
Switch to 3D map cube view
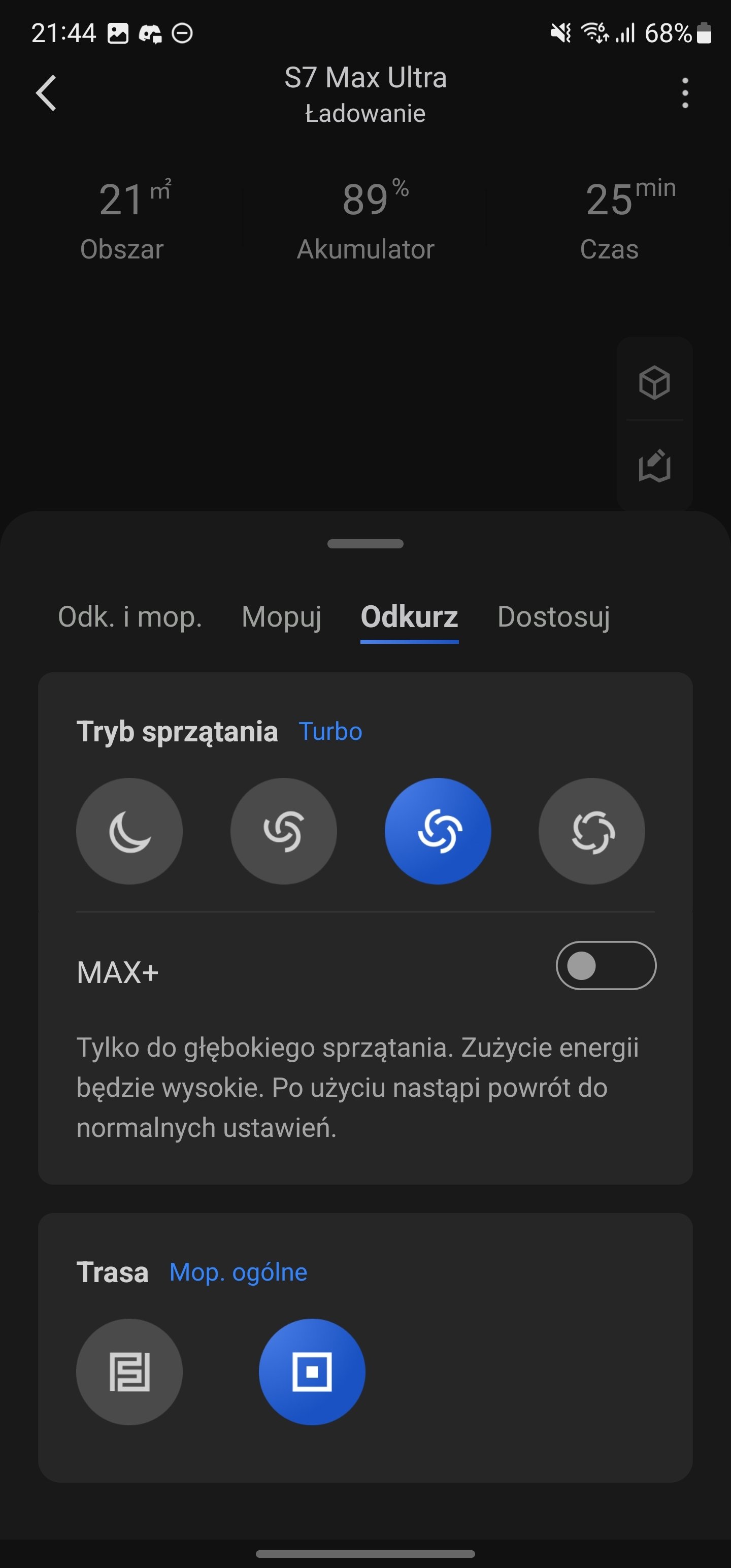654,383
